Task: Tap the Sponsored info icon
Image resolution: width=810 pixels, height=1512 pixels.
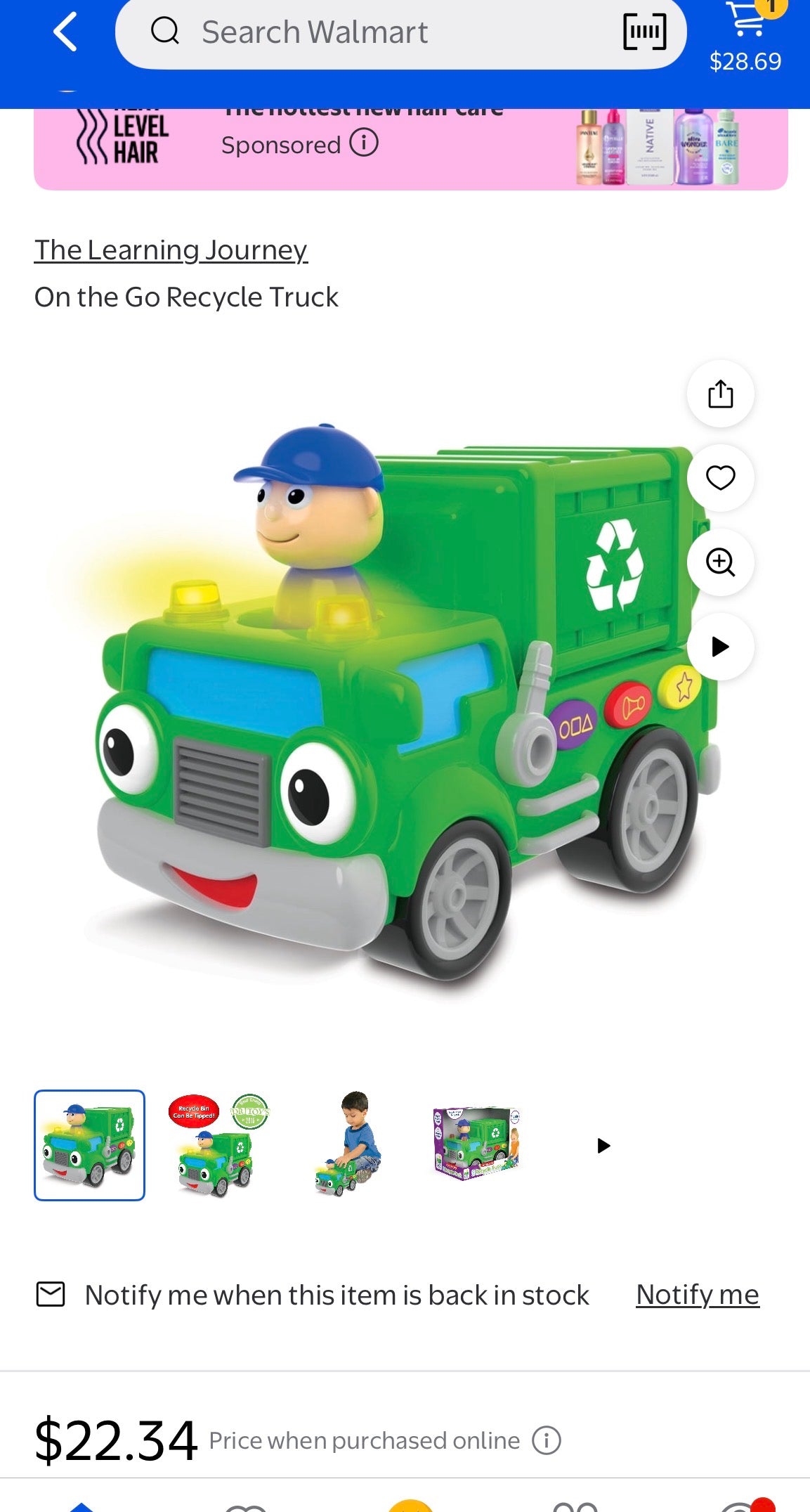Action: tap(364, 143)
